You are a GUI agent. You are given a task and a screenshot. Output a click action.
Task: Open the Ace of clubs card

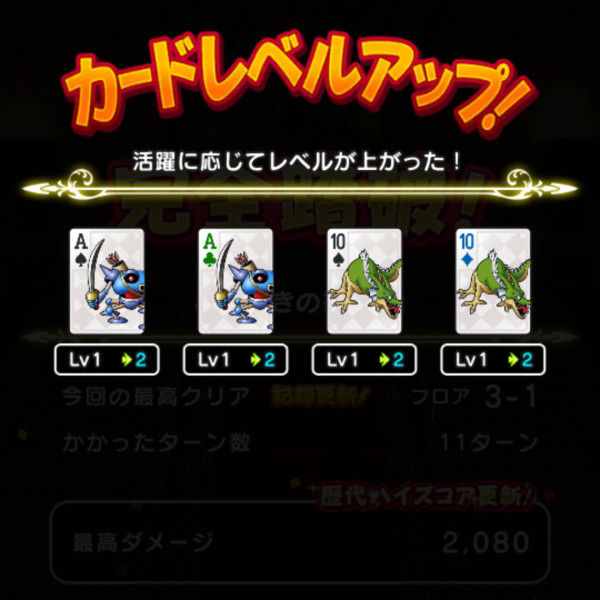pos(236,280)
